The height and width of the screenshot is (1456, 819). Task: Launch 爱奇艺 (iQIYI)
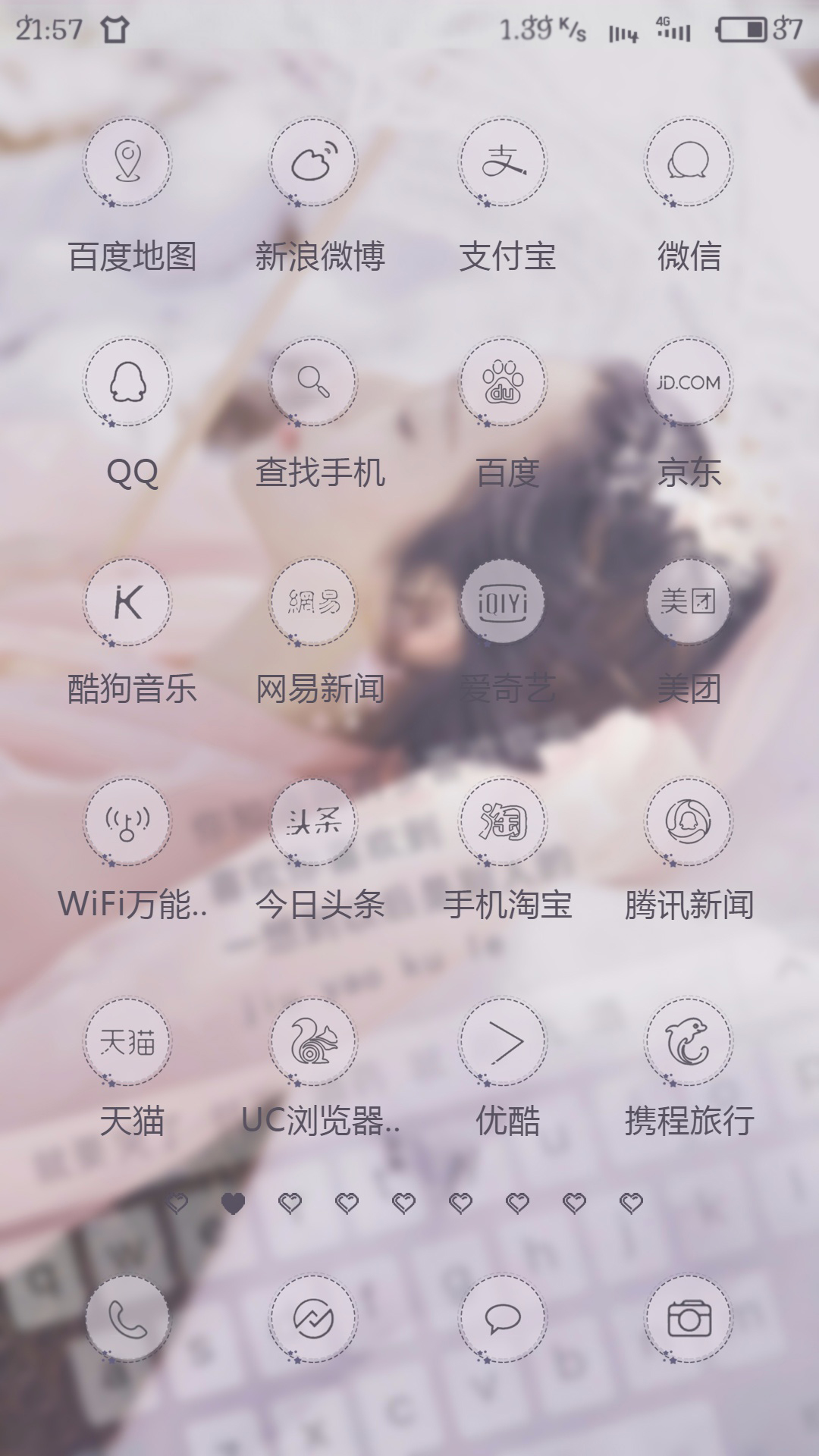(x=502, y=601)
